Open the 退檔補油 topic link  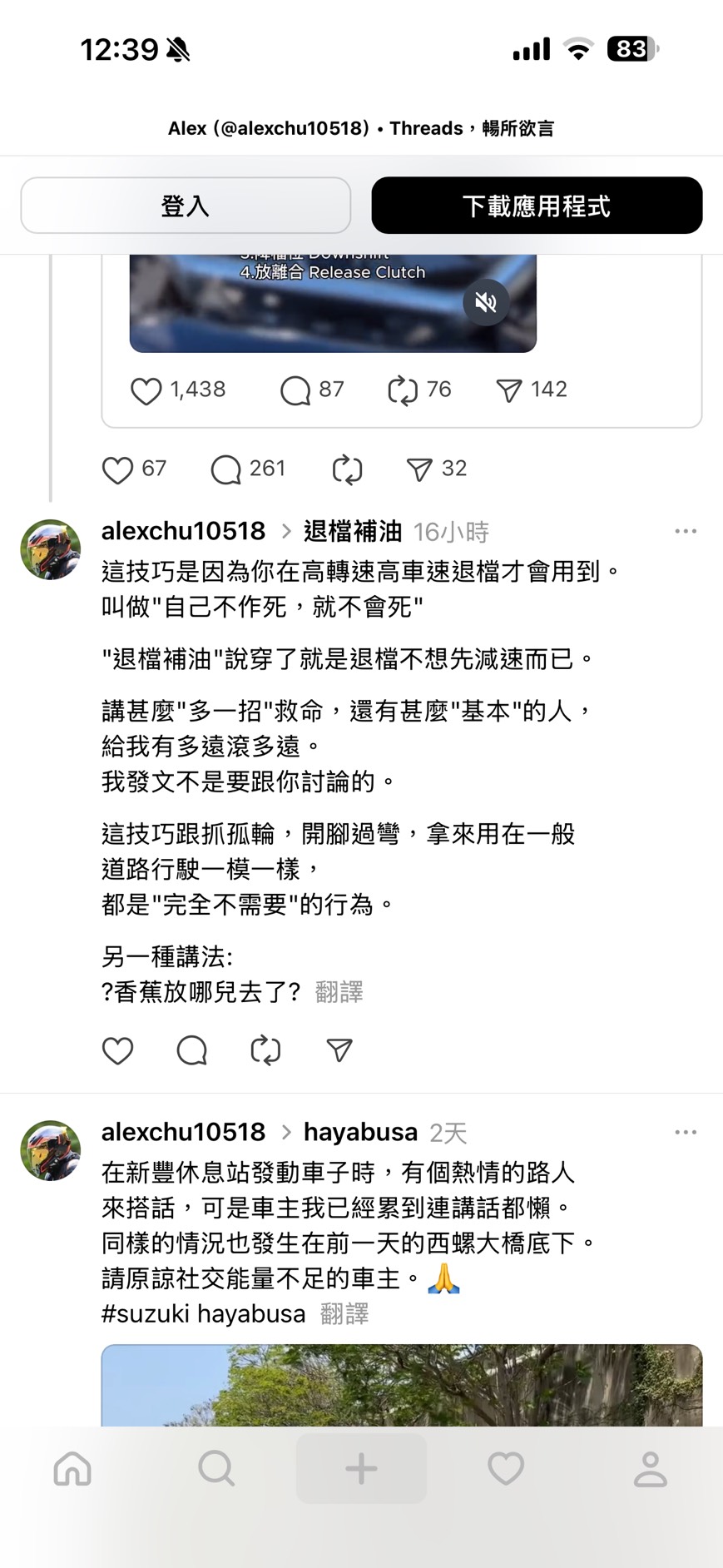tap(352, 531)
